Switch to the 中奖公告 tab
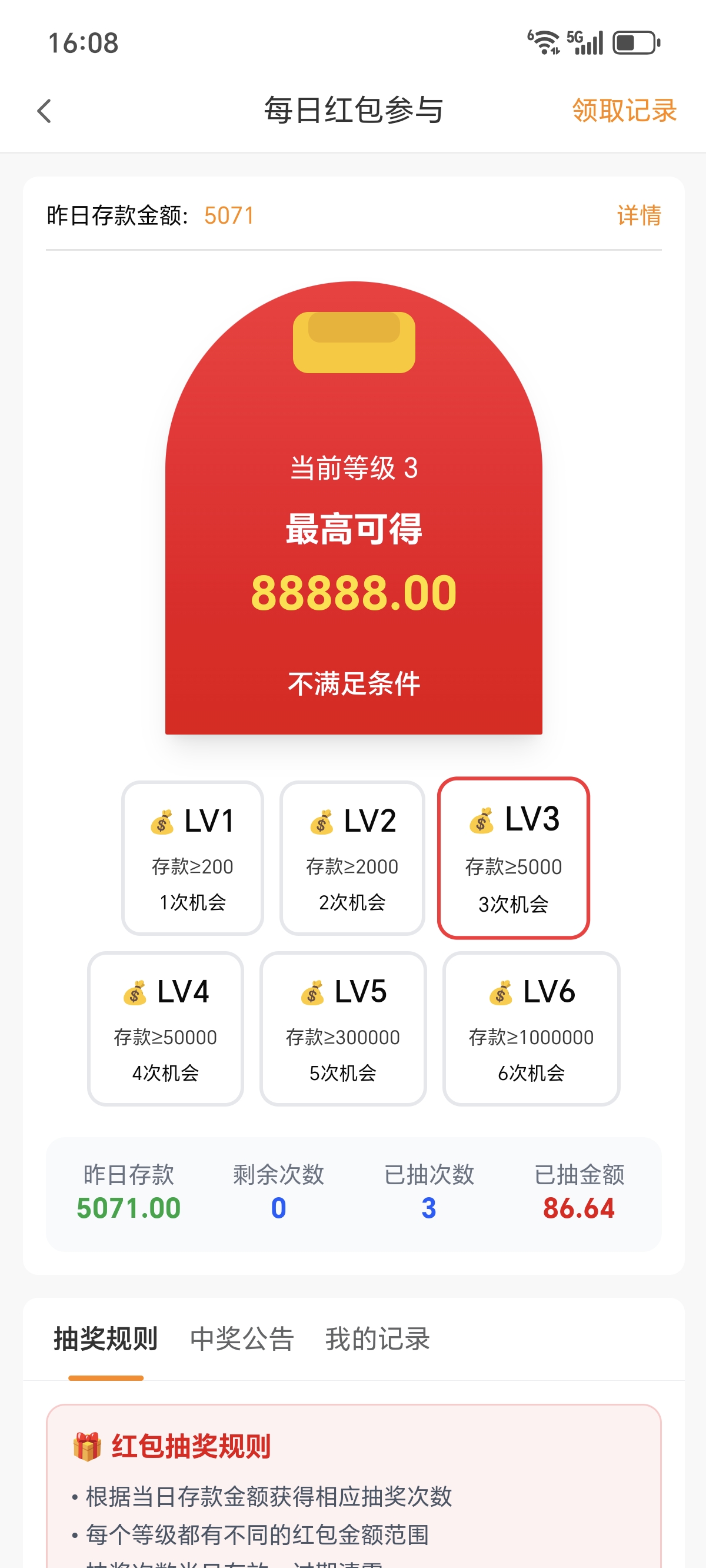The image size is (706, 1568). click(x=241, y=1338)
